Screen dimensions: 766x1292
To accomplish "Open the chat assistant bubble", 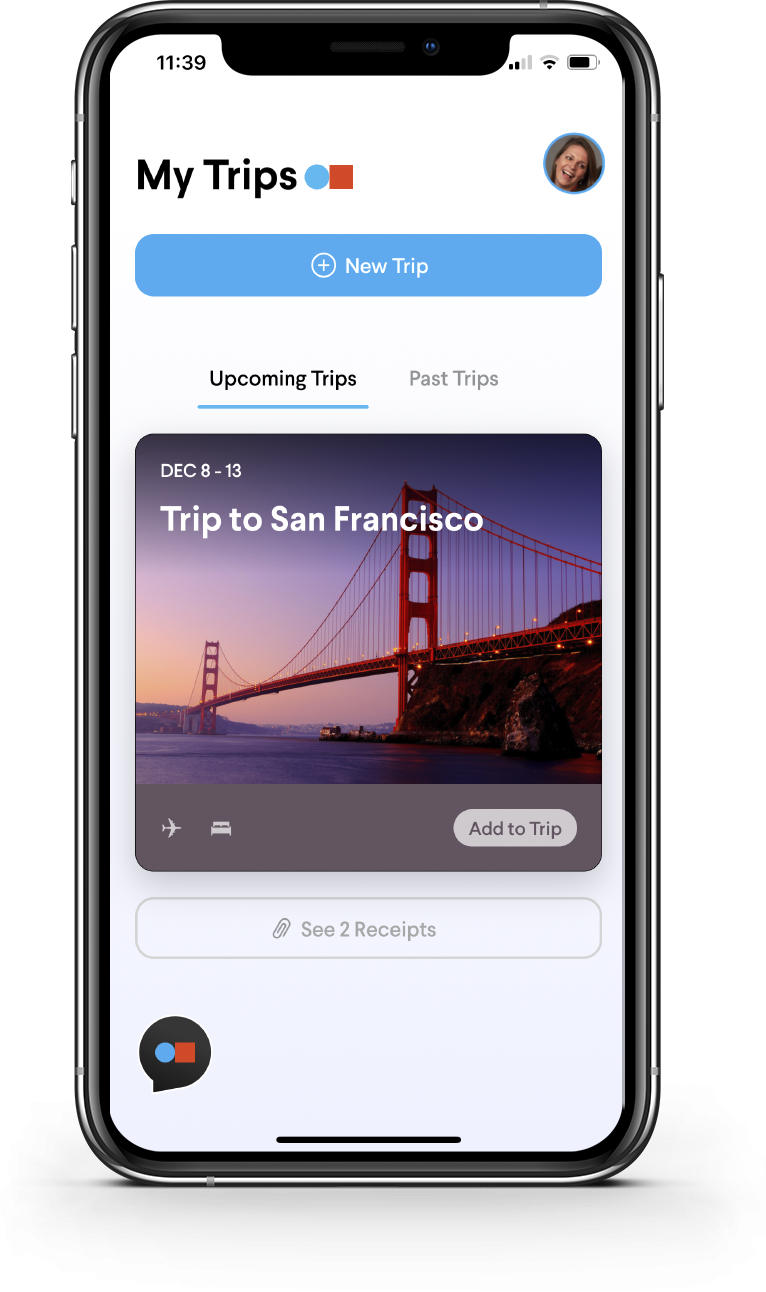I will click(175, 1053).
